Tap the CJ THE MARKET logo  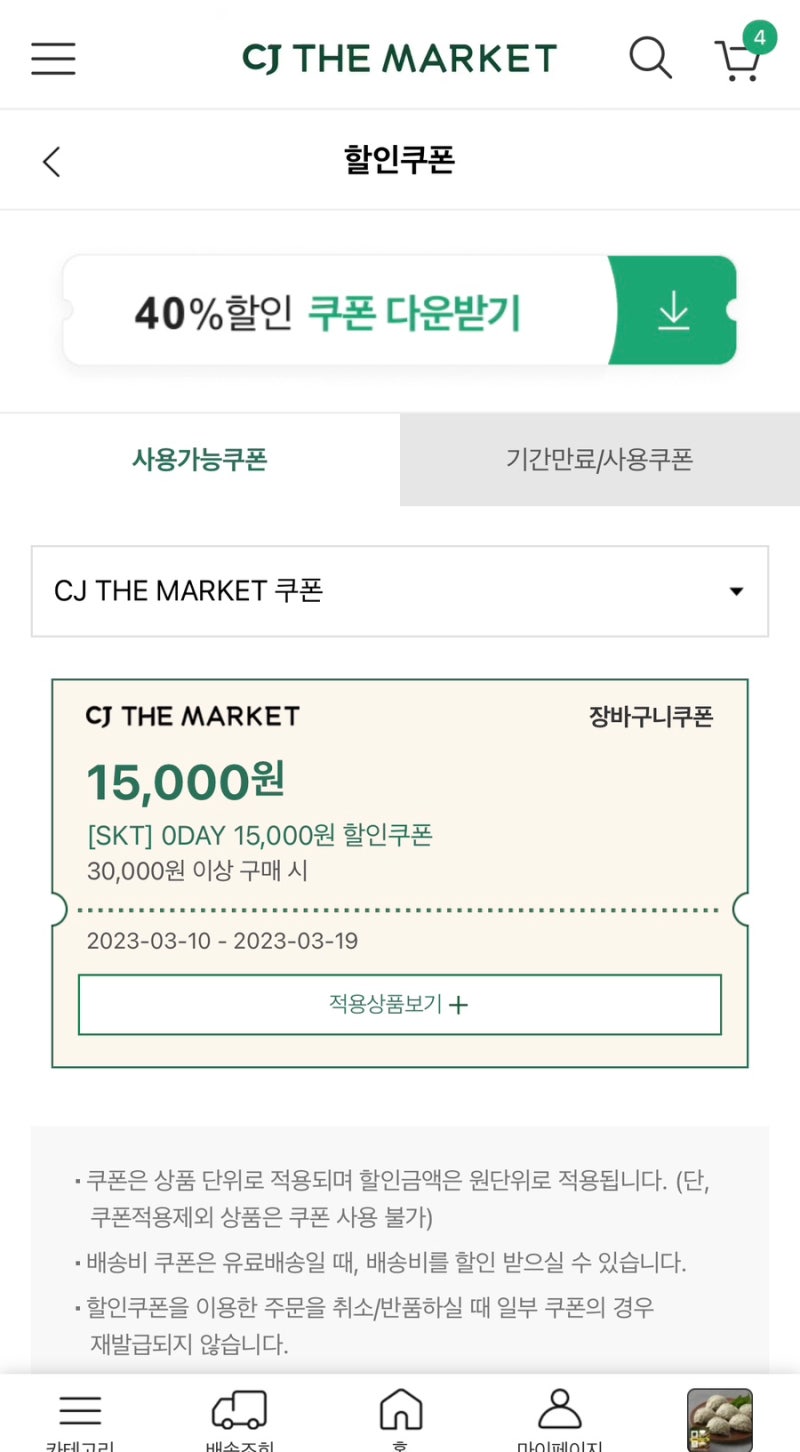tap(399, 57)
